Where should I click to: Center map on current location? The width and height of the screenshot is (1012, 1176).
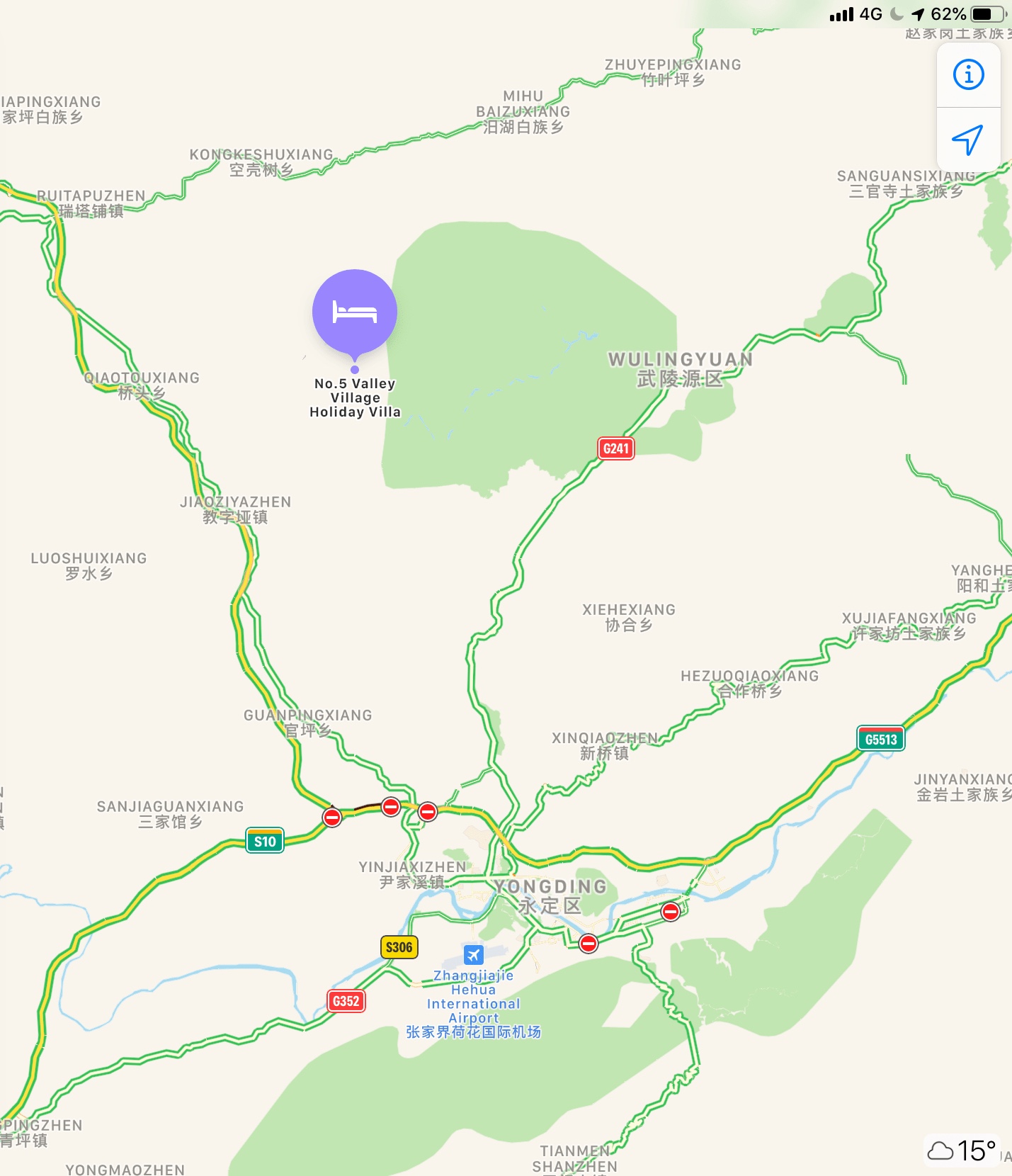(x=968, y=140)
